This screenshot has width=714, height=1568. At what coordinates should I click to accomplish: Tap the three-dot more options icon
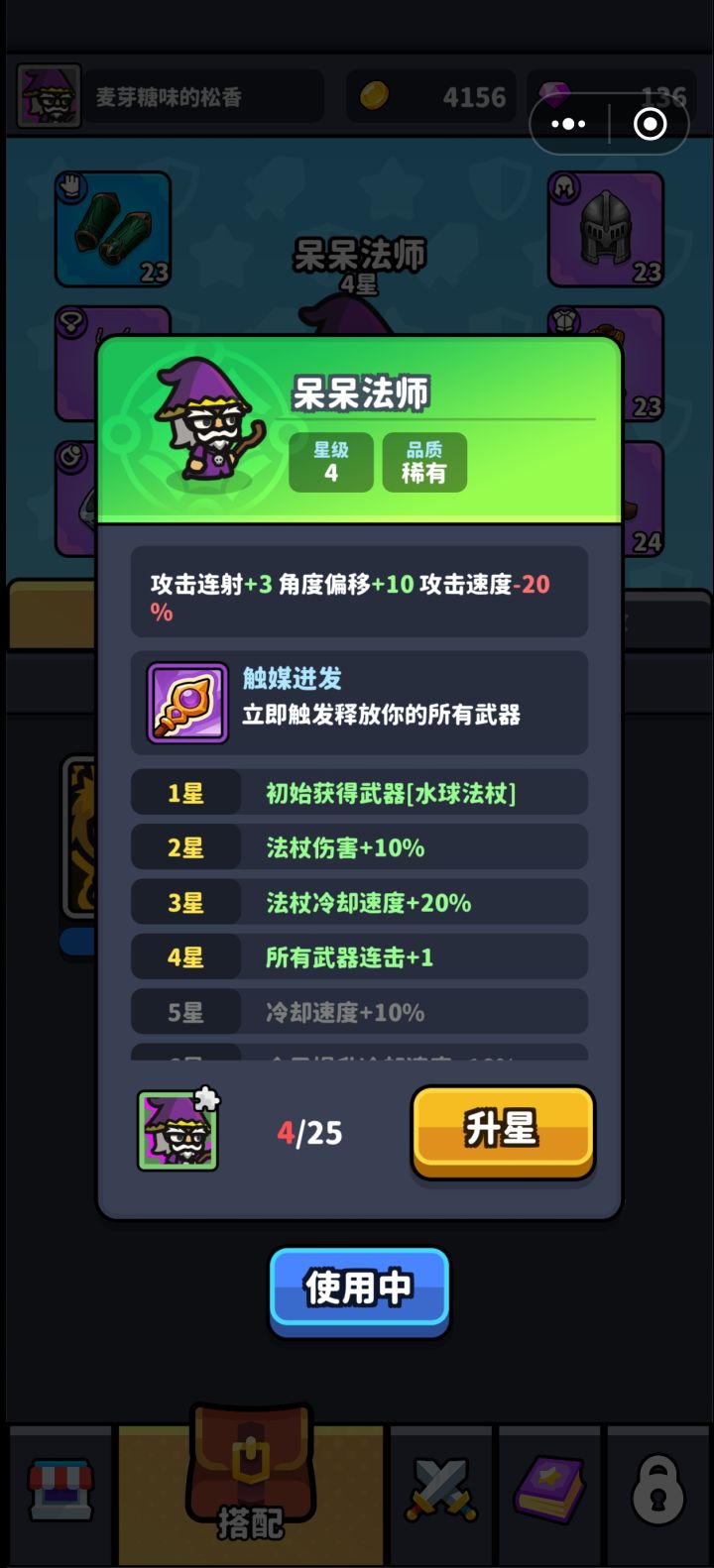tap(568, 123)
